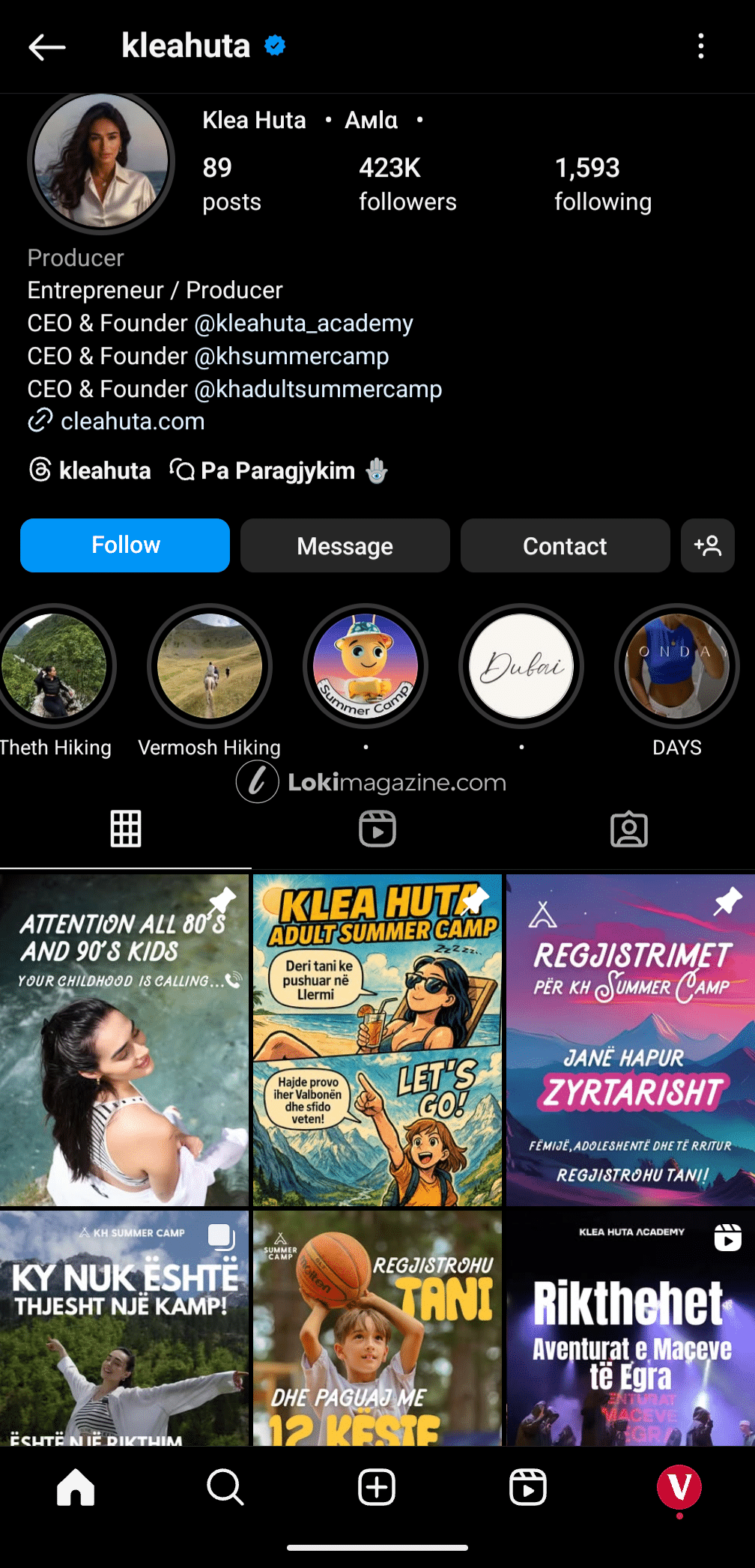The height and width of the screenshot is (1568, 755).
Task: Open the Dubai story highlight
Action: pos(521,666)
